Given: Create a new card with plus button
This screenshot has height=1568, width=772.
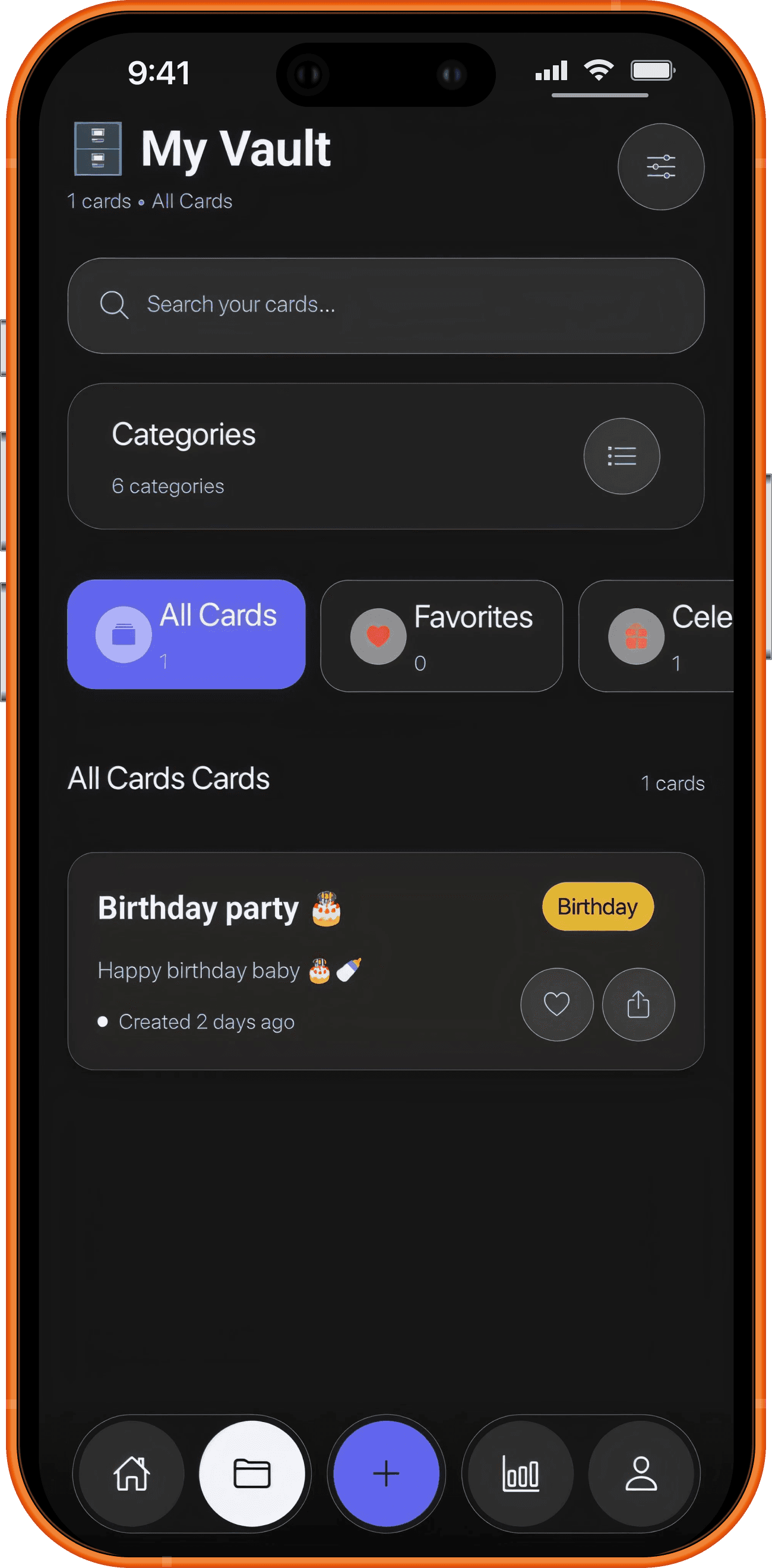Looking at the screenshot, I should click(x=386, y=1474).
